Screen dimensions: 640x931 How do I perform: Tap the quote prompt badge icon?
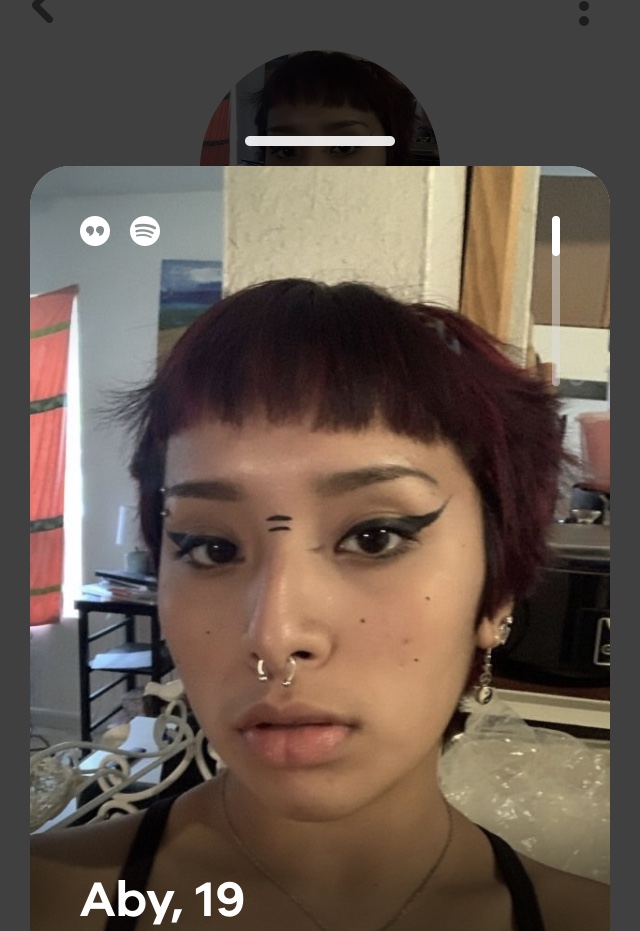(x=95, y=231)
